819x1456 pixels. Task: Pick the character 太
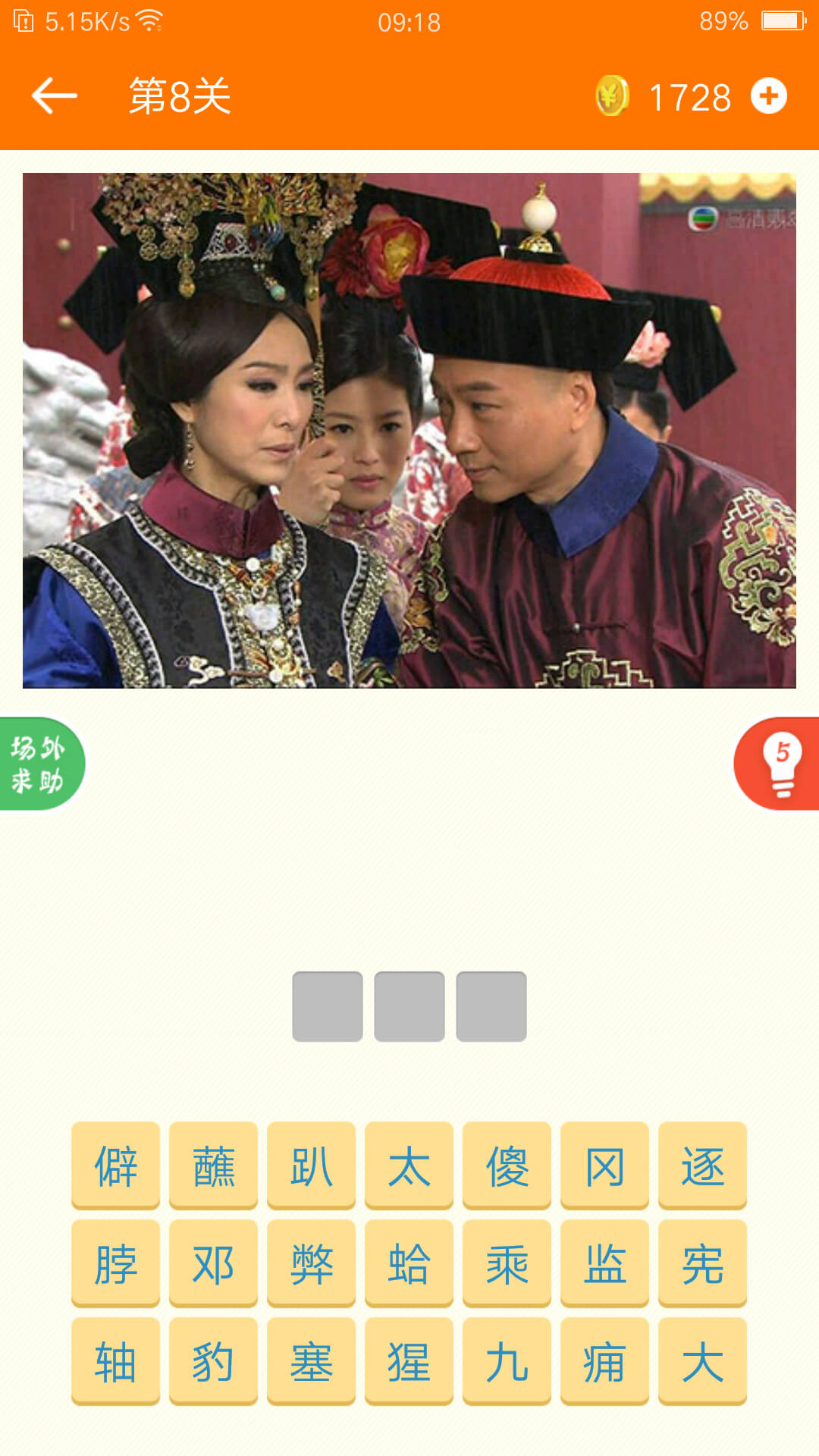(x=409, y=1166)
